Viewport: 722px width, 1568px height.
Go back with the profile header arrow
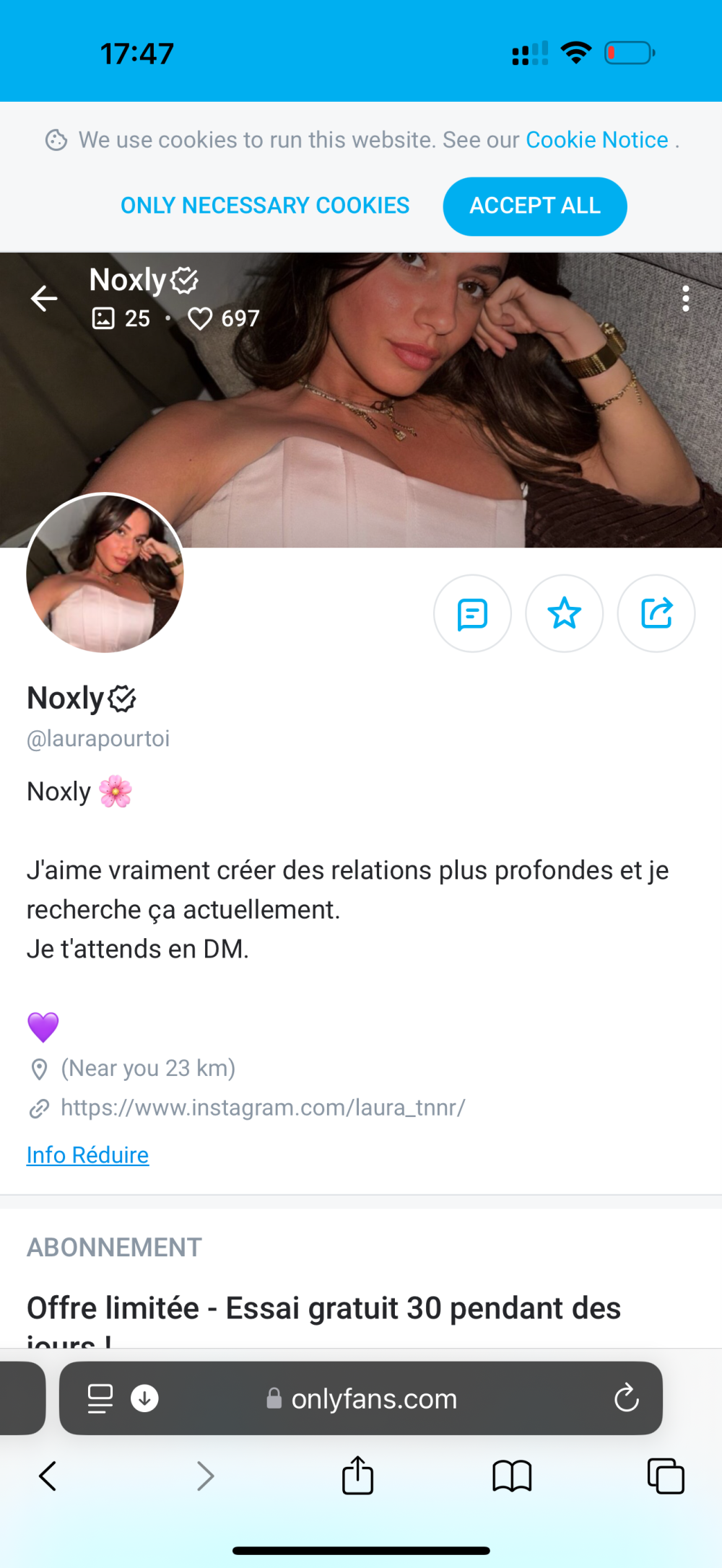pos(44,298)
